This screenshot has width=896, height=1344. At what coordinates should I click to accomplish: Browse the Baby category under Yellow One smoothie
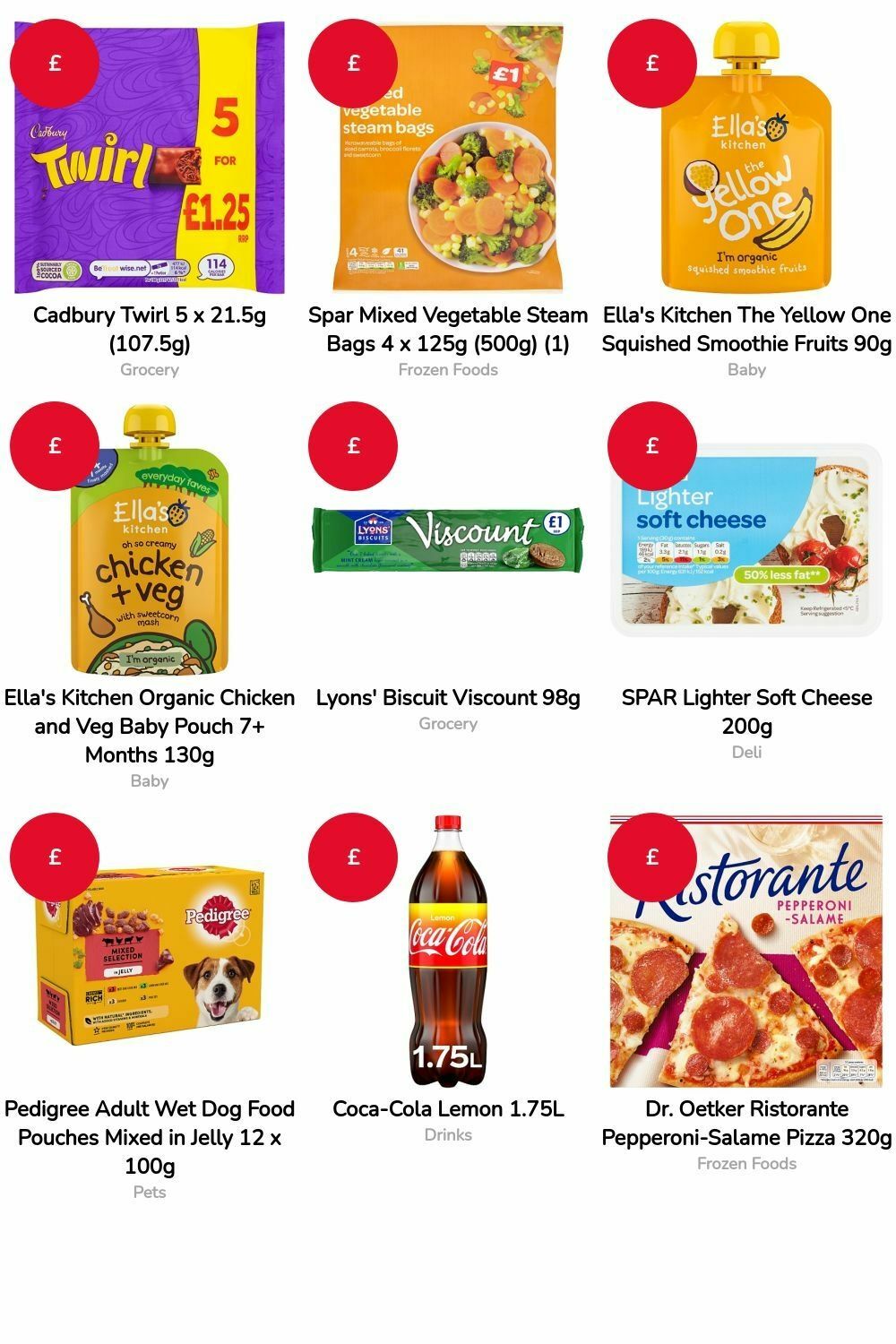pos(745,369)
